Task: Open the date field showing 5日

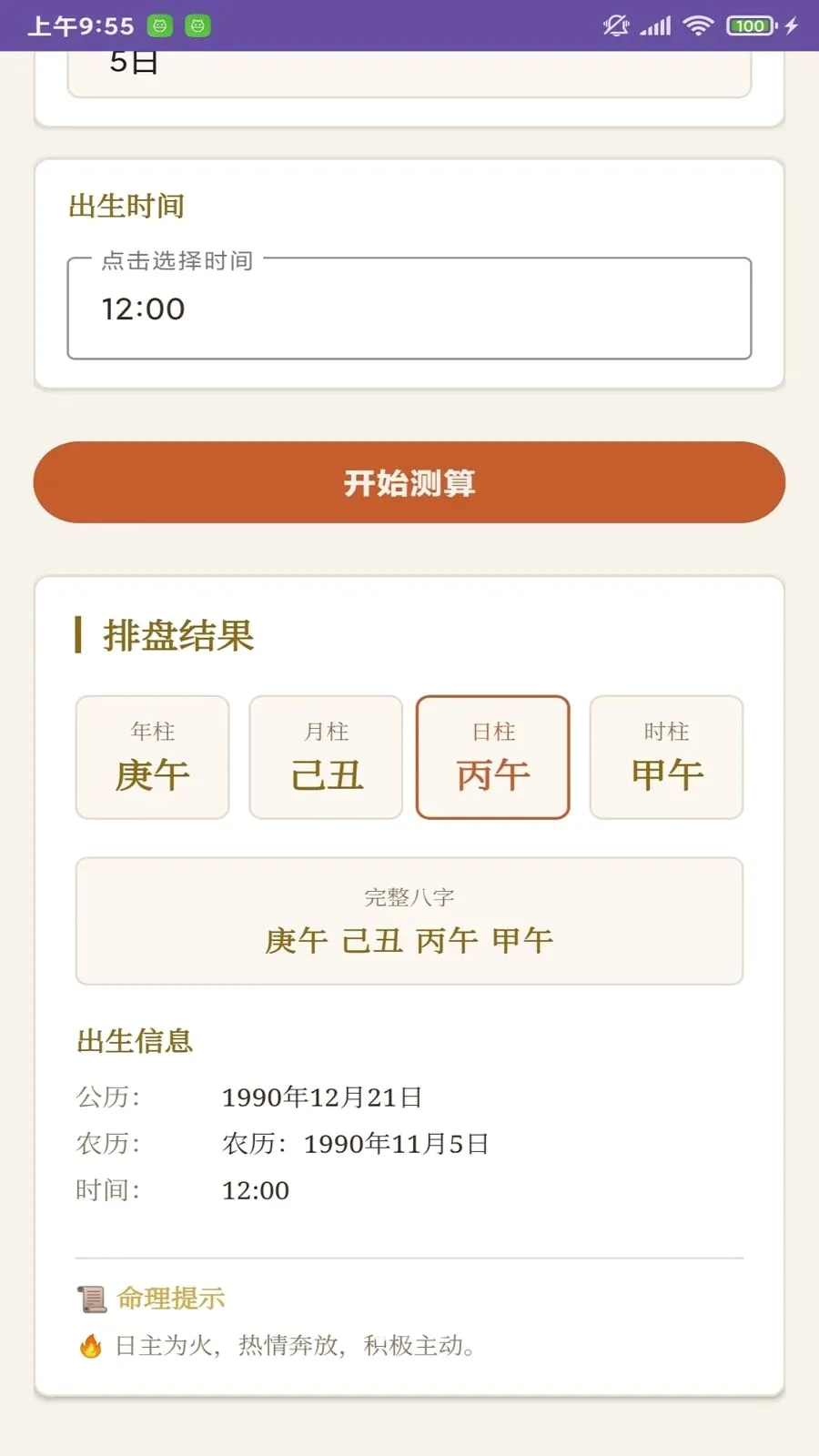Action: (x=409, y=73)
